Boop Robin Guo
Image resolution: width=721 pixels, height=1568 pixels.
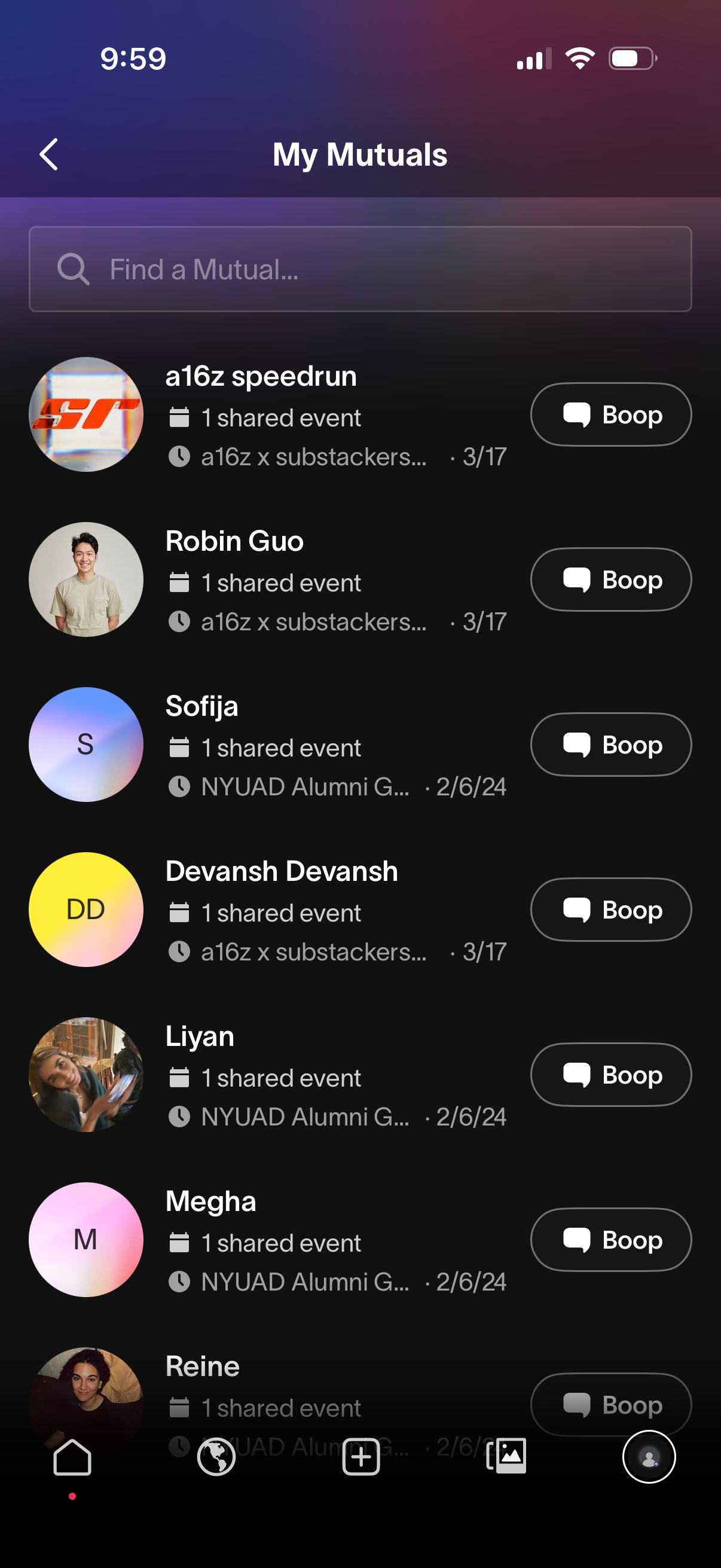(610, 579)
